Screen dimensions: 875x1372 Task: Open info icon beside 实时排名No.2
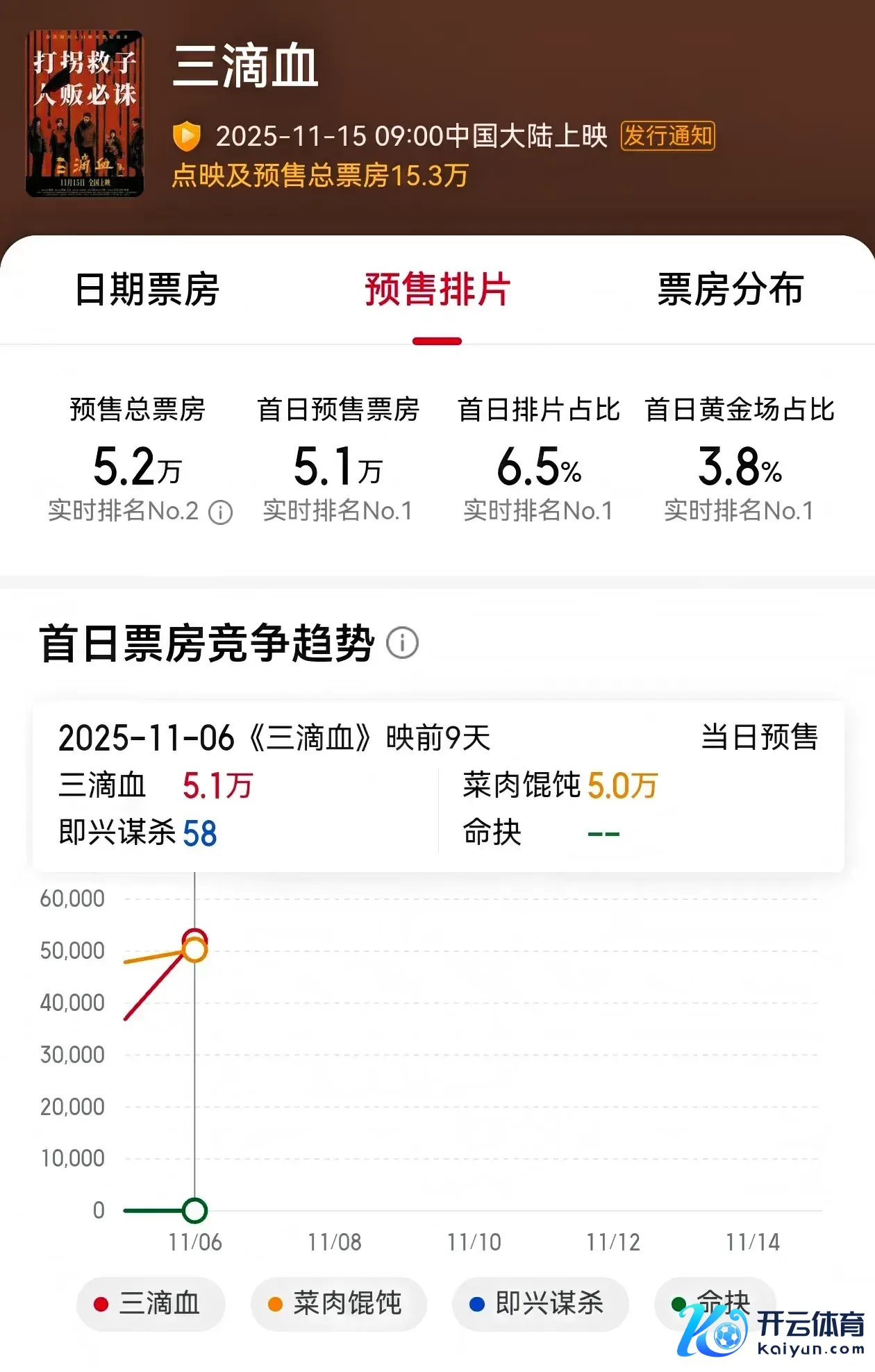pyautogui.click(x=221, y=512)
